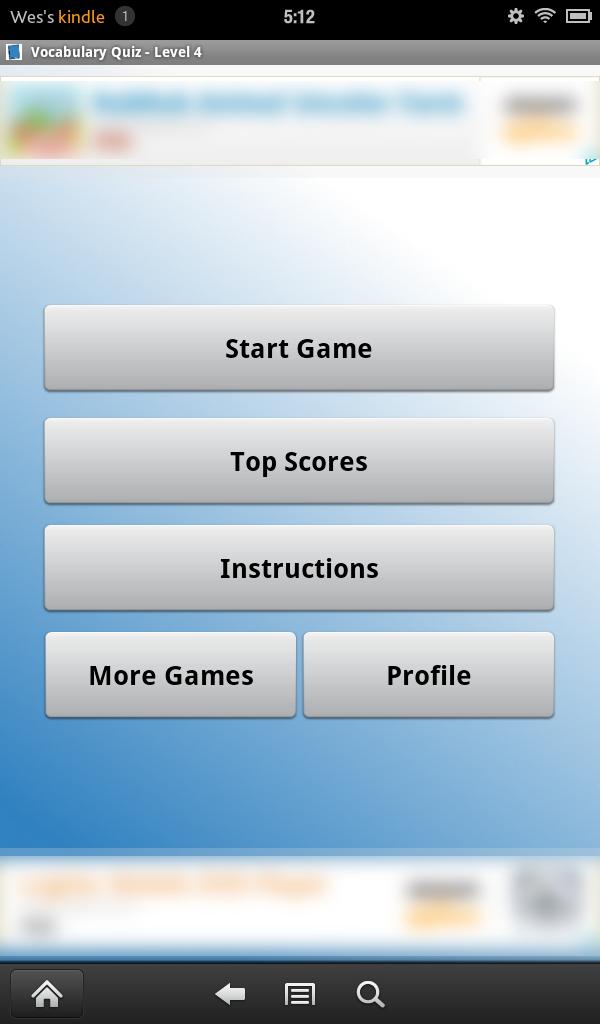Open quick settings gear icon

[516, 16]
